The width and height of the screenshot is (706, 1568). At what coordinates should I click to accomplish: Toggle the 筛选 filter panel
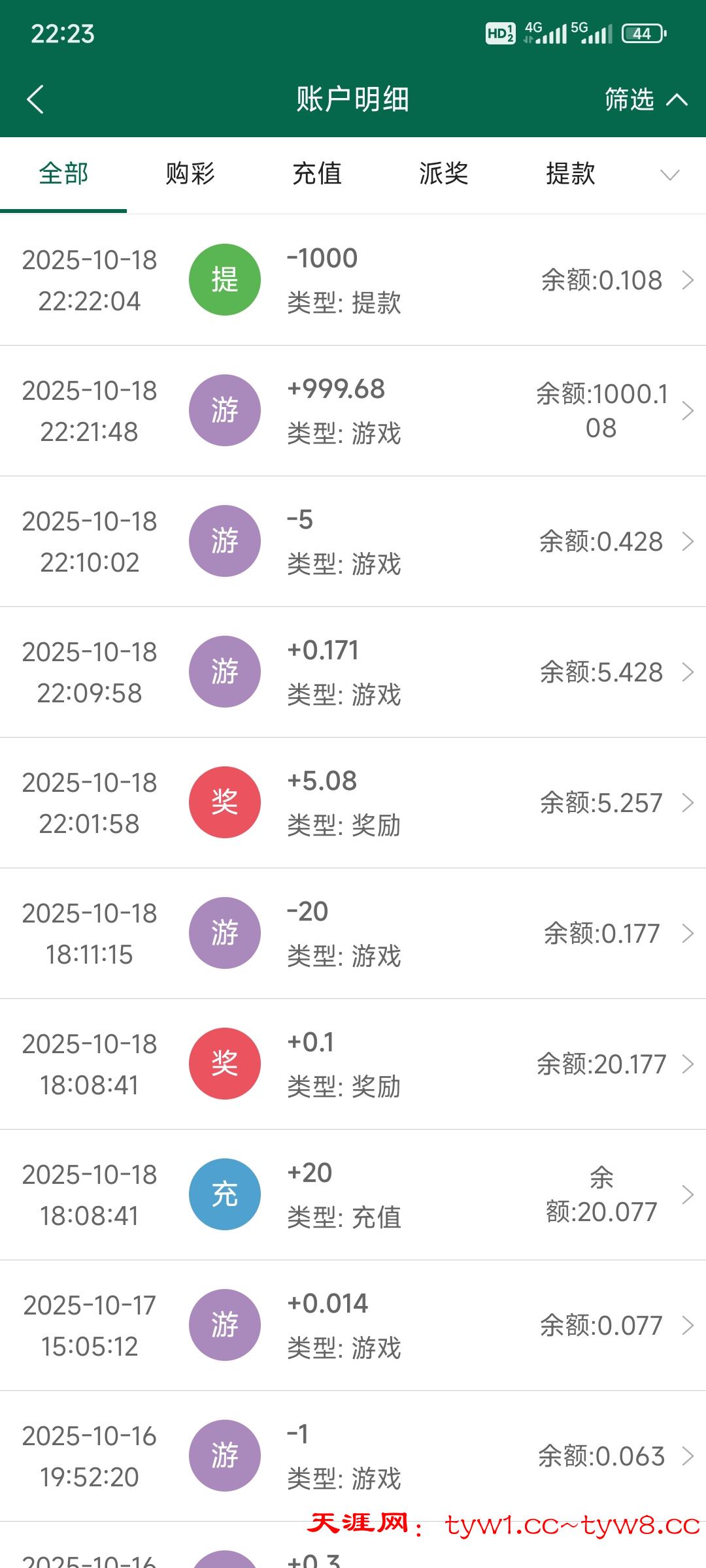(645, 99)
